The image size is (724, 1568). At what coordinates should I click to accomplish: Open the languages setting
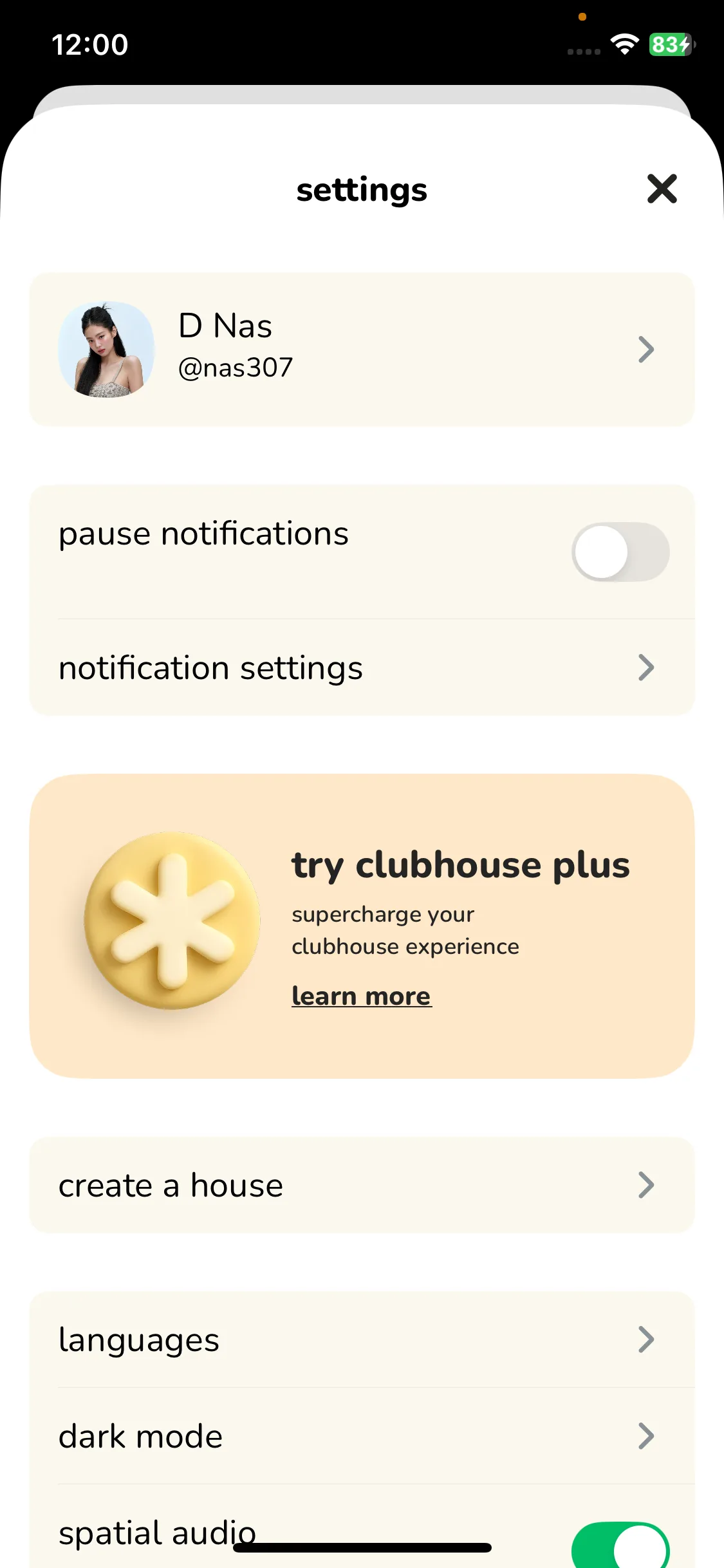(362, 1339)
